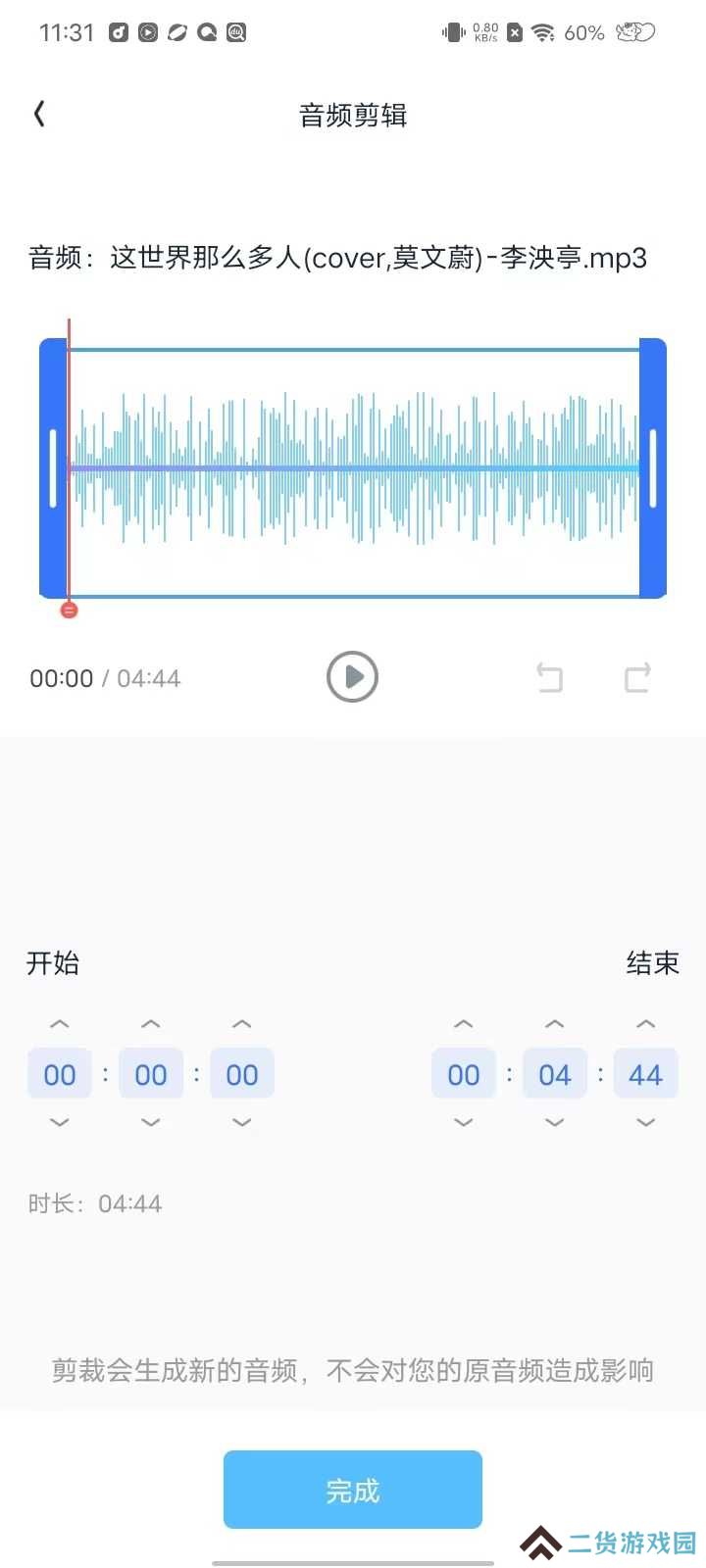
Task: Redo the last trim edit
Action: (x=638, y=677)
